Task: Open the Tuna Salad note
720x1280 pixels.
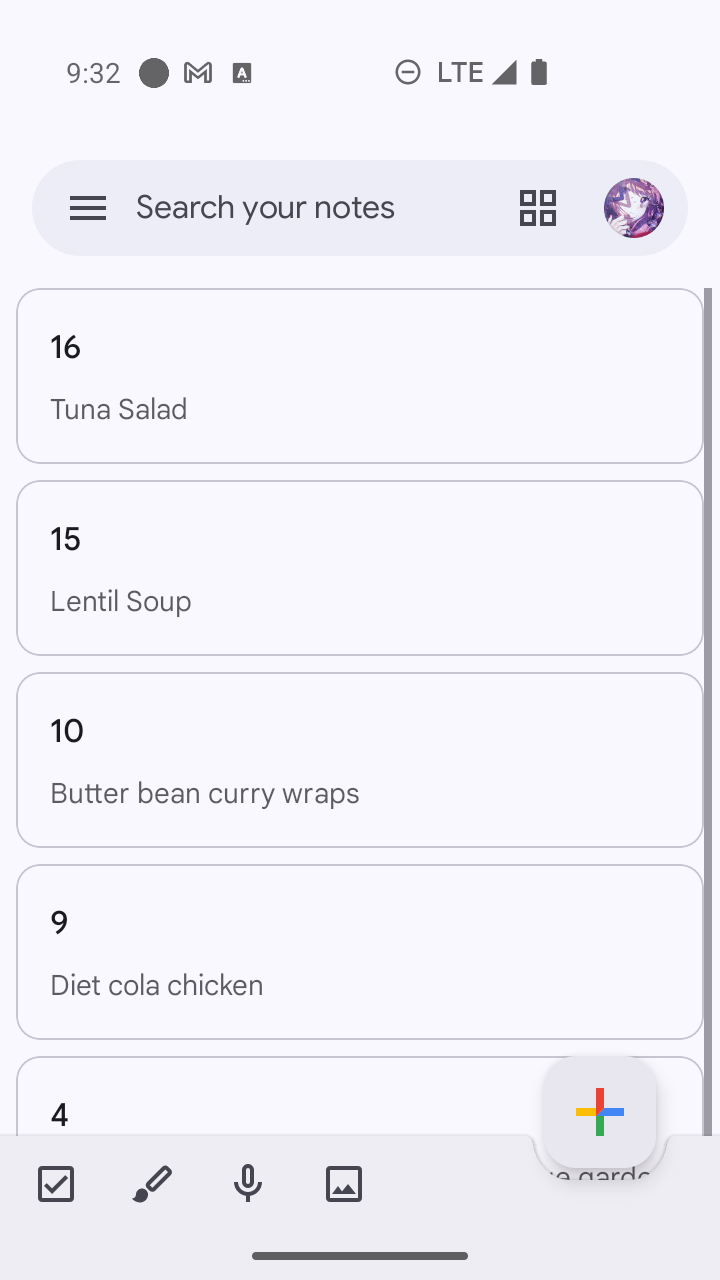Action: pyautogui.click(x=360, y=376)
